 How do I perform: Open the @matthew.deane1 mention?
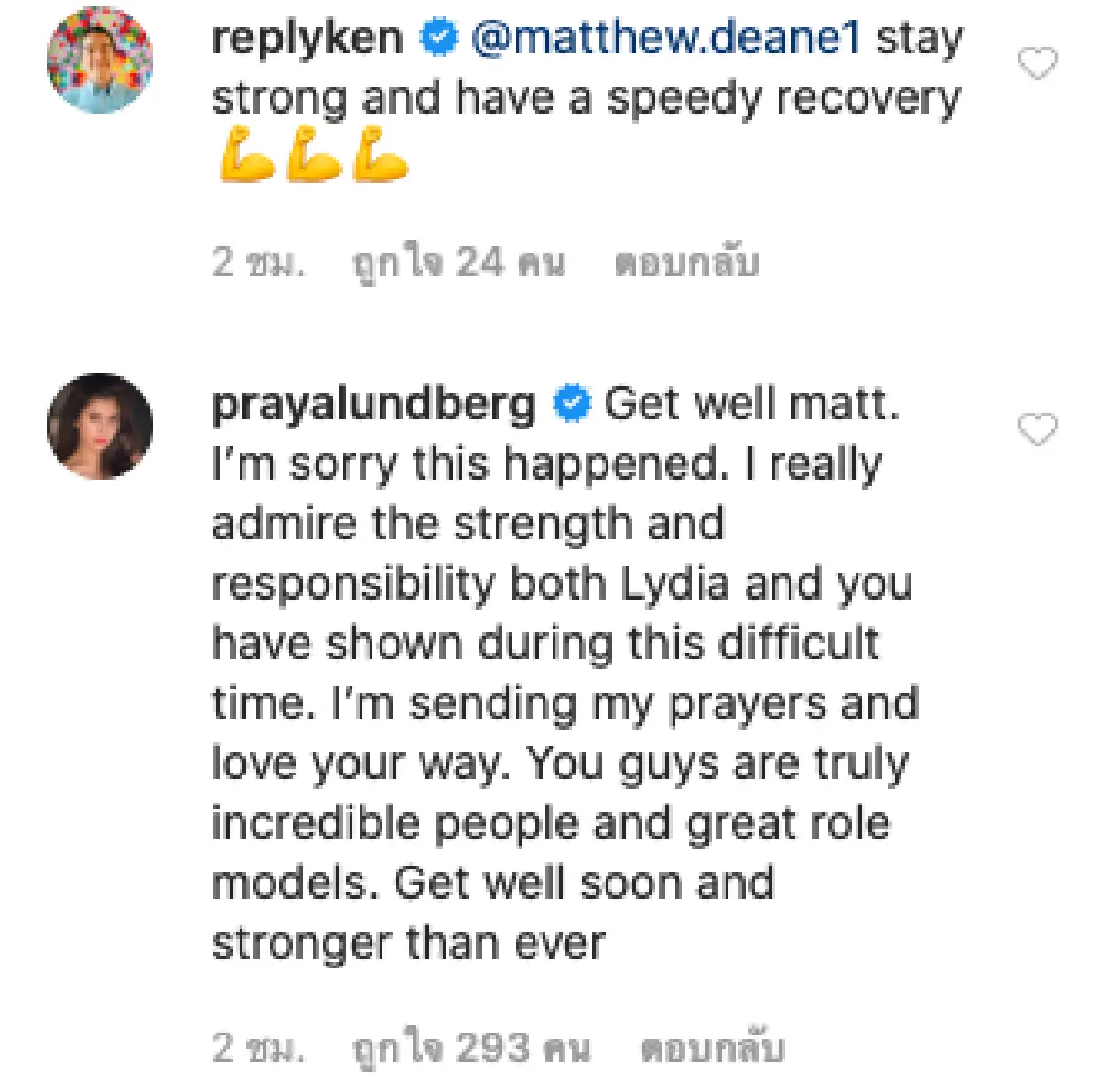pos(666,38)
